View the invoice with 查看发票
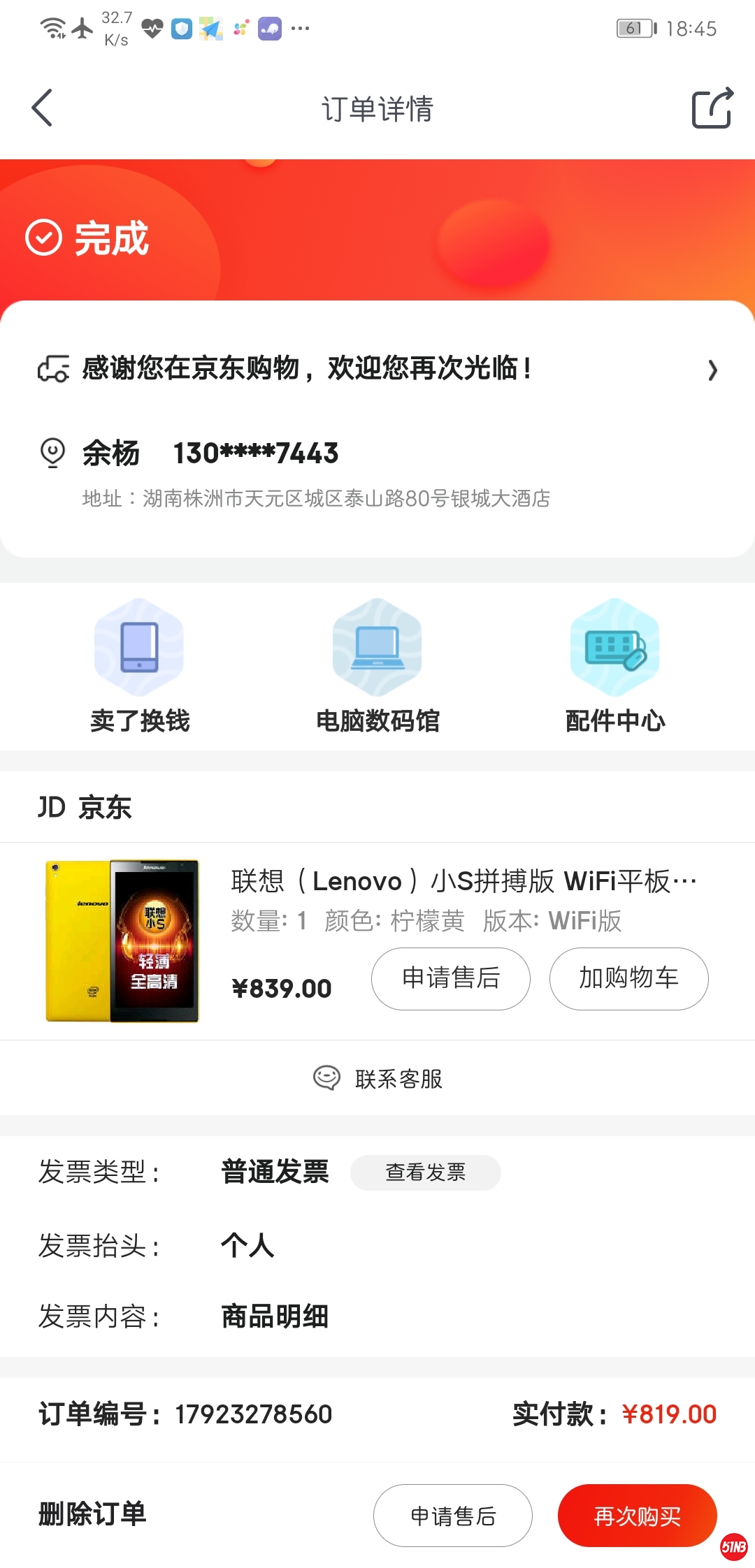The image size is (755, 1568). click(425, 1172)
